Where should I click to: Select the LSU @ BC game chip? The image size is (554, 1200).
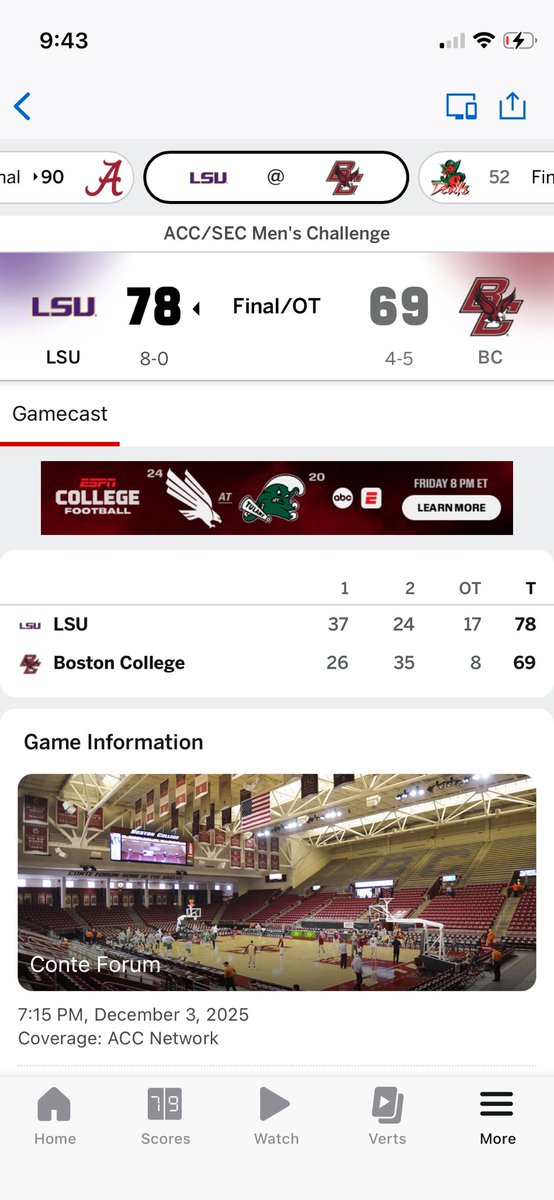coord(276,178)
